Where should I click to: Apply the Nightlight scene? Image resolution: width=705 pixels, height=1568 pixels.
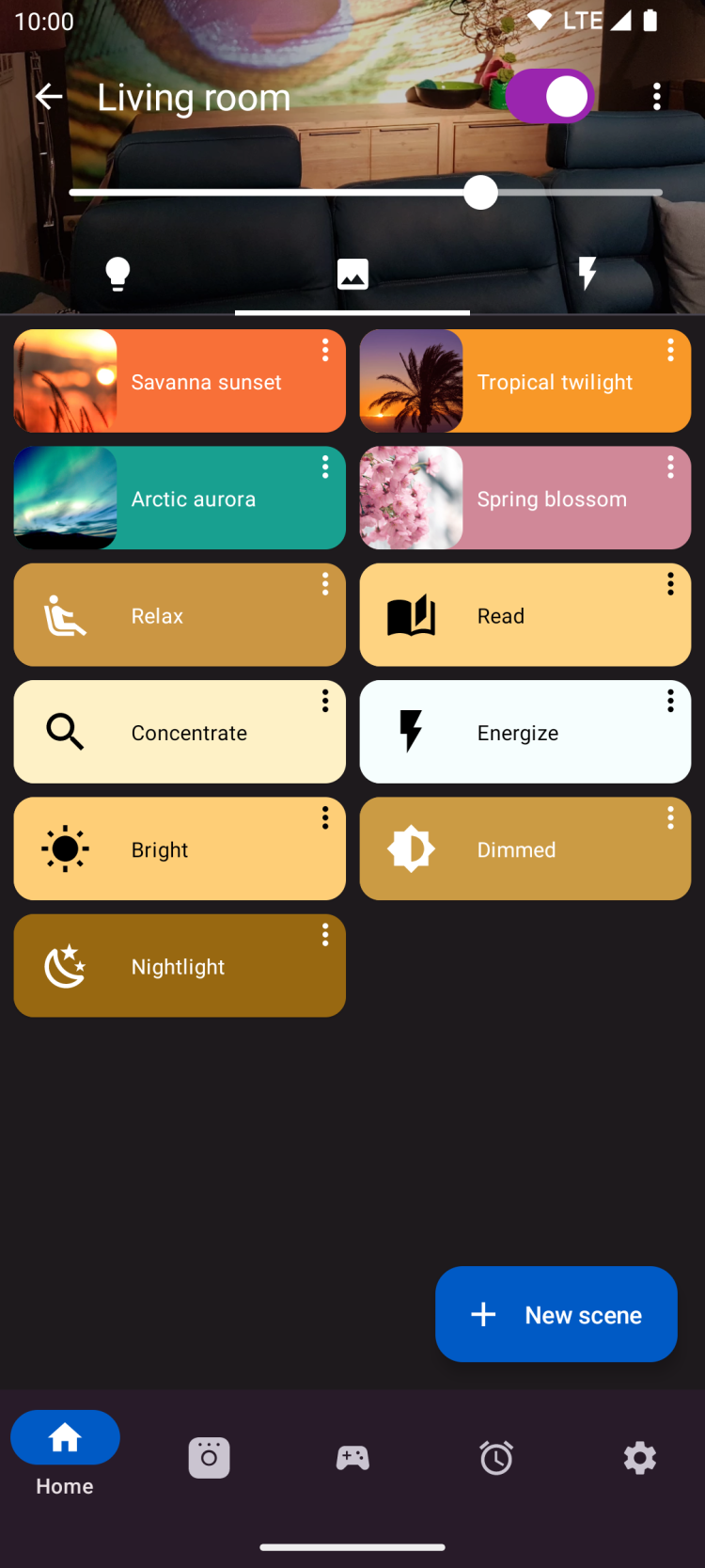tap(179, 966)
